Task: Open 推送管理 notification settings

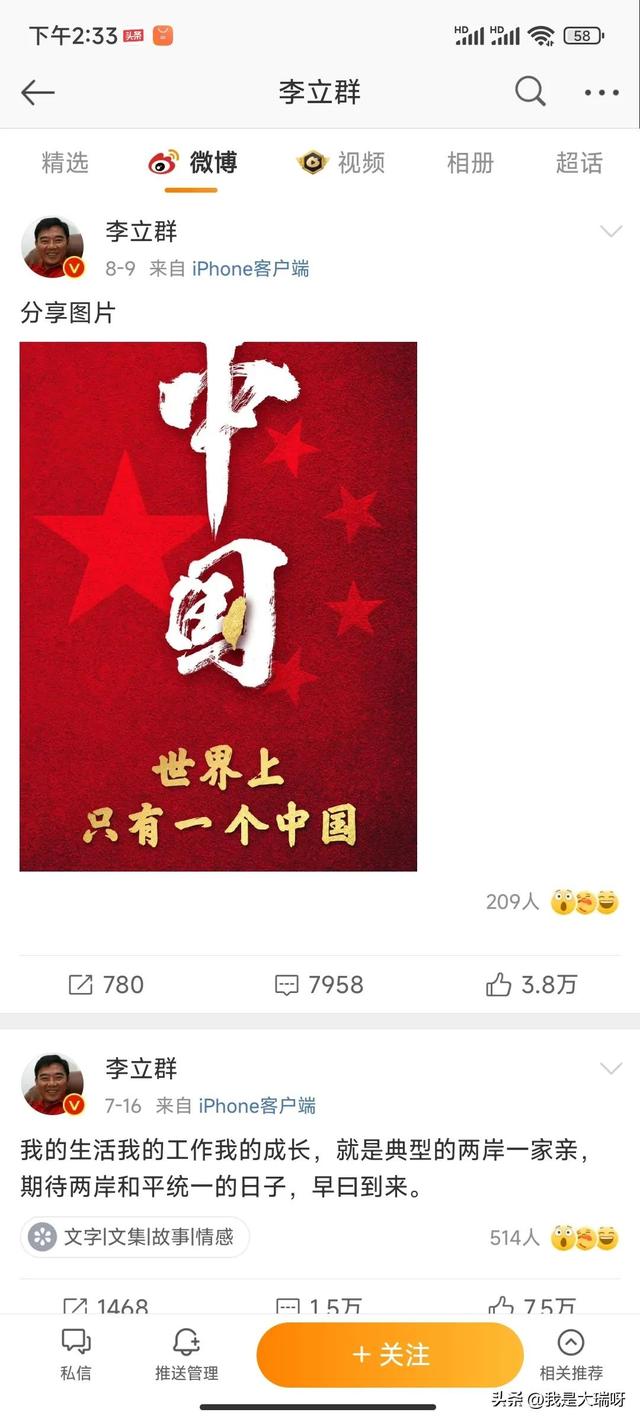Action: coord(186,1354)
